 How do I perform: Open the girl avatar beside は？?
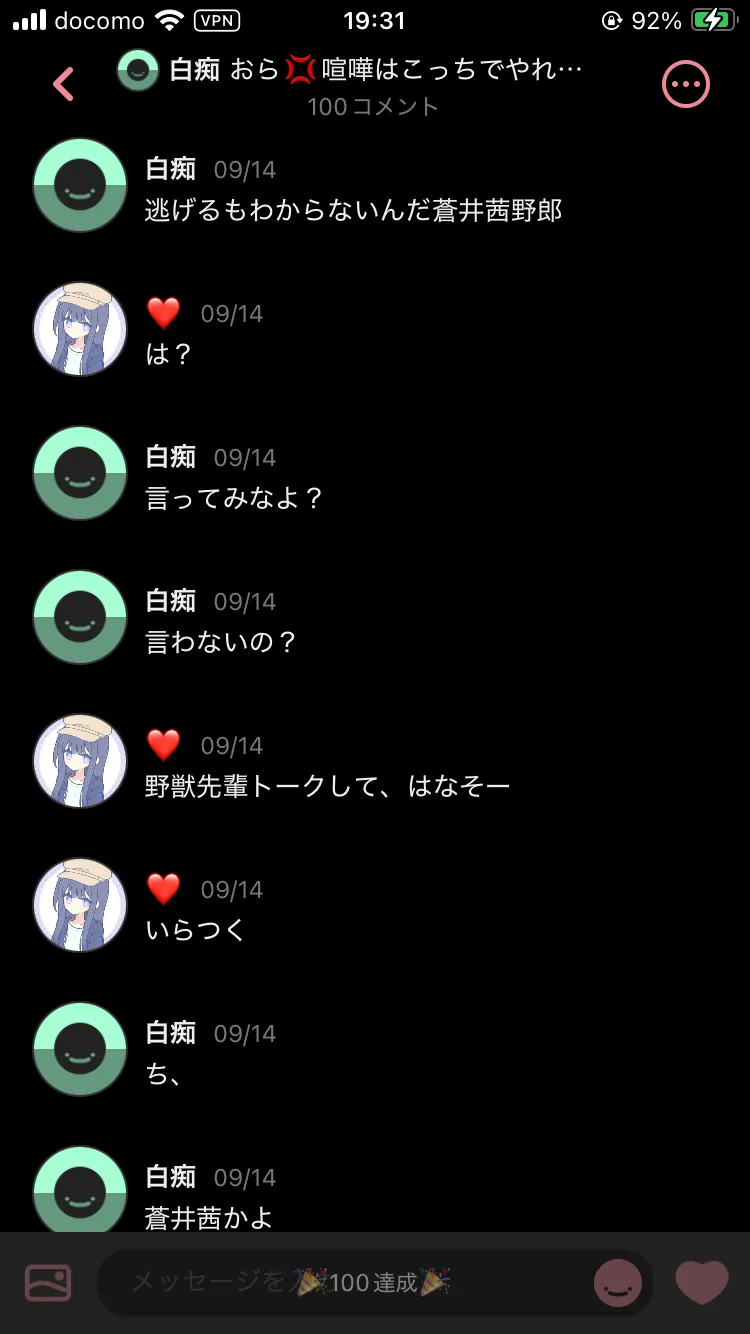[x=80, y=329]
